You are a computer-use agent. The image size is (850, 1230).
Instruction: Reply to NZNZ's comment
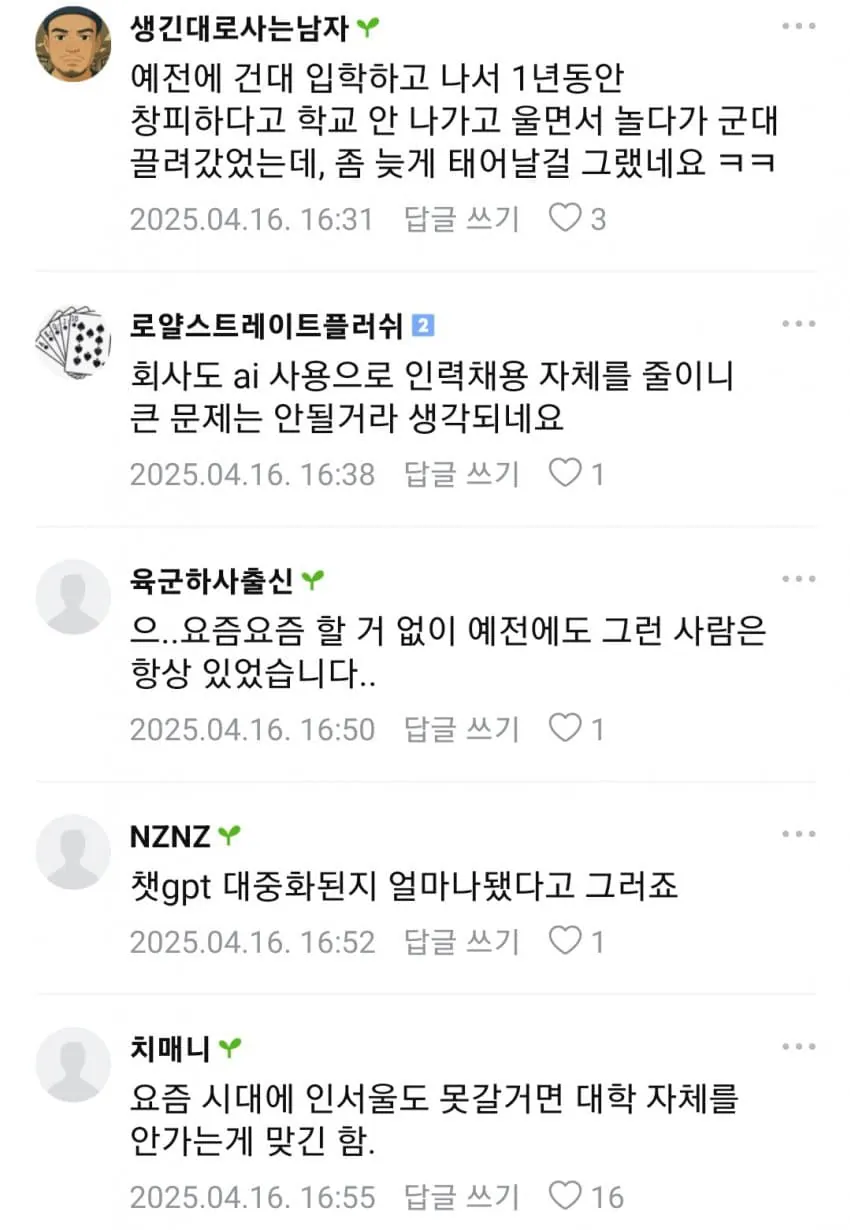click(461, 941)
